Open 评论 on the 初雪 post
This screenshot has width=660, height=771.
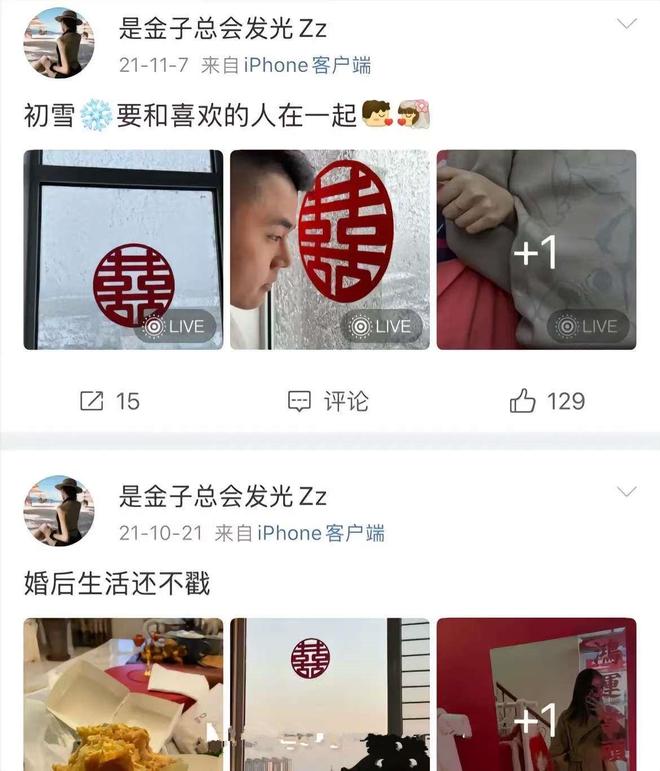(x=329, y=401)
